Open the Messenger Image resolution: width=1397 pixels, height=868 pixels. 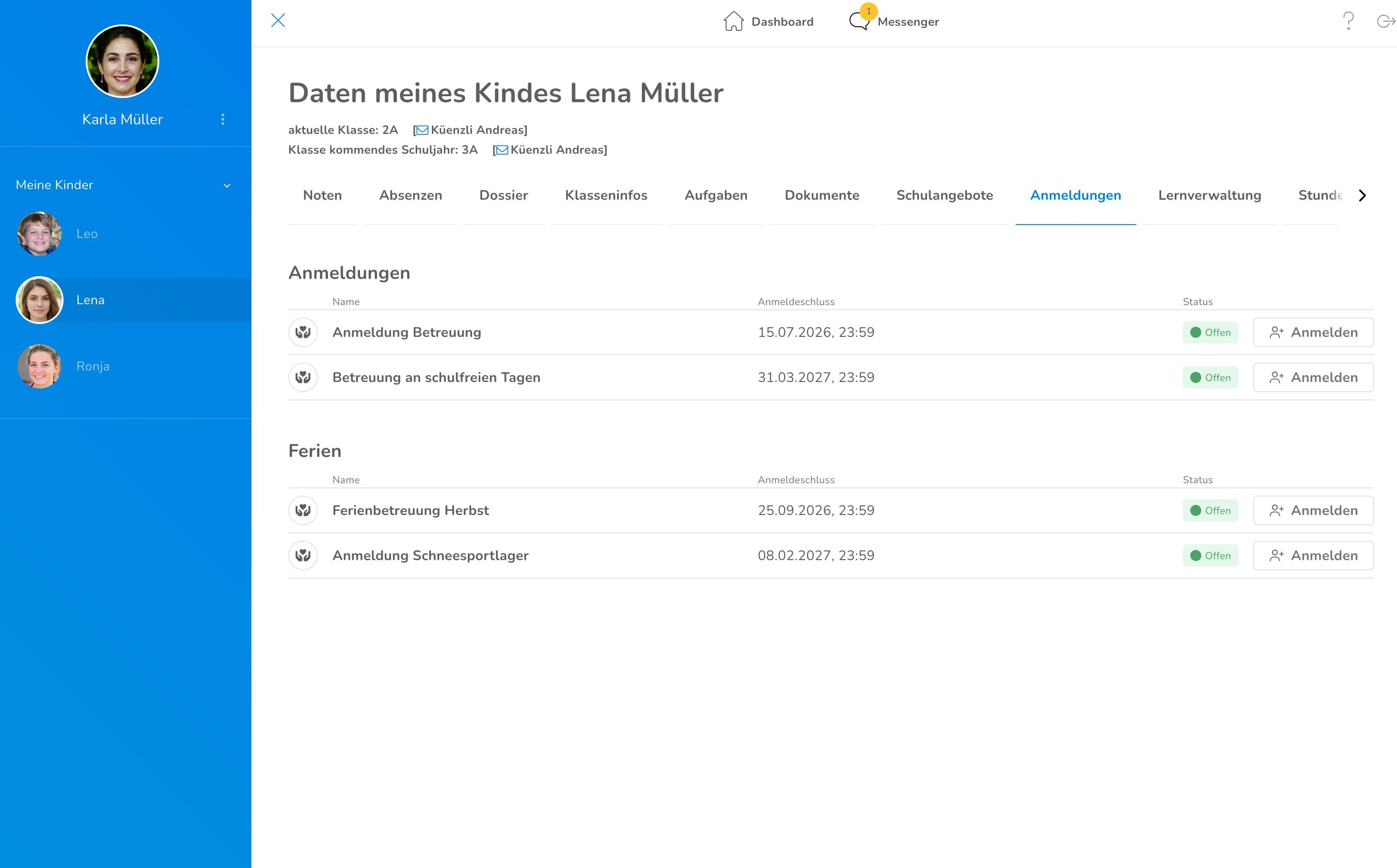(894, 21)
